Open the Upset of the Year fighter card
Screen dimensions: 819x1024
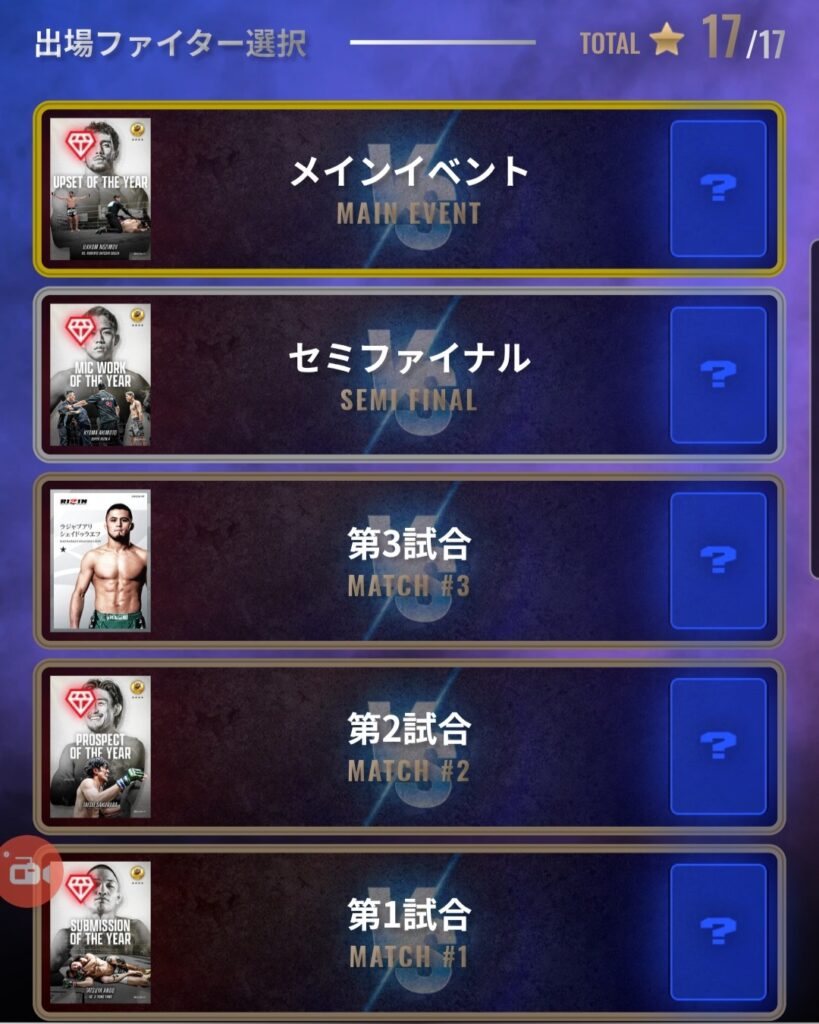pos(100,189)
